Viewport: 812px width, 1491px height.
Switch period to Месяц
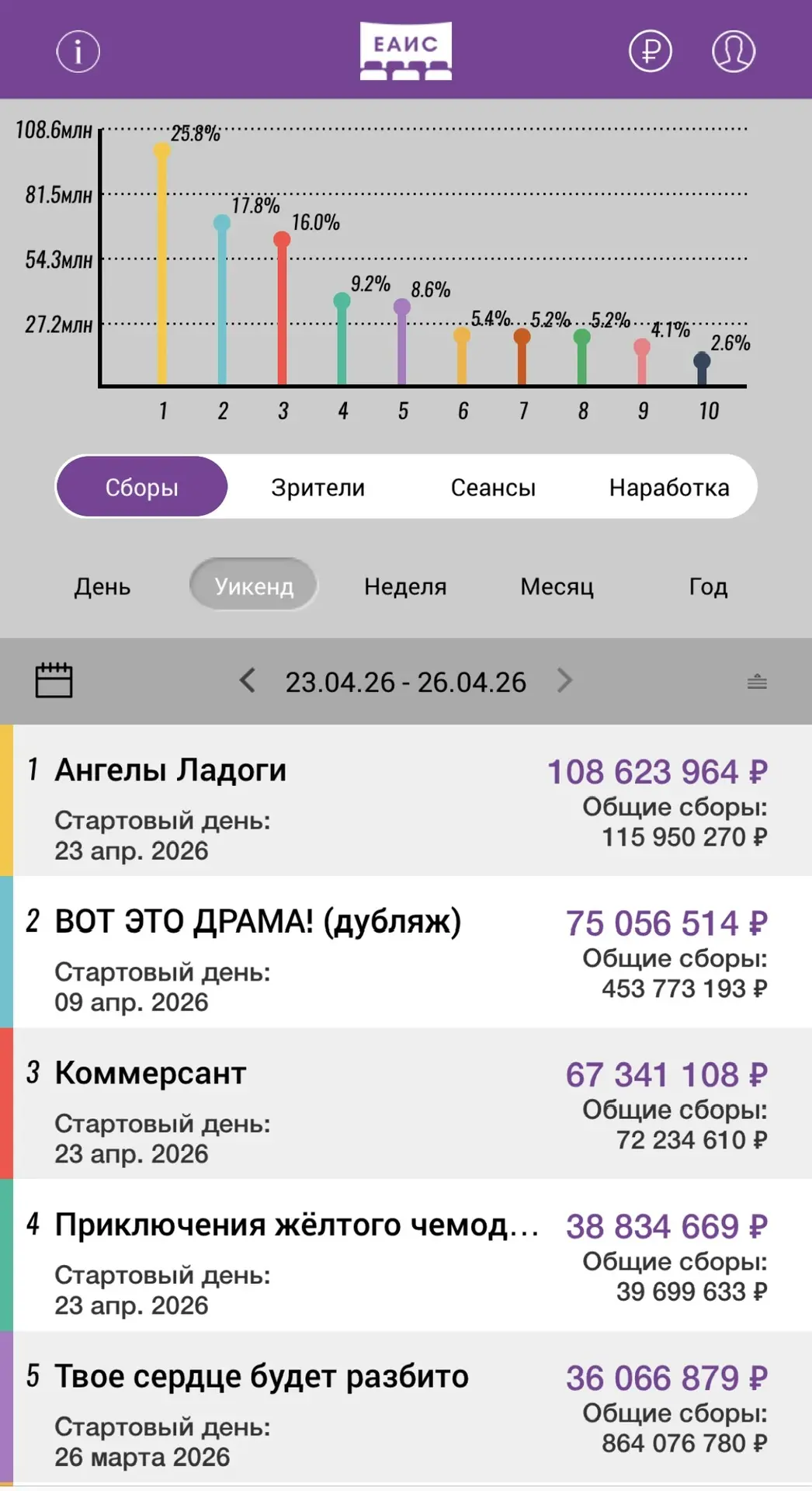[557, 586]
